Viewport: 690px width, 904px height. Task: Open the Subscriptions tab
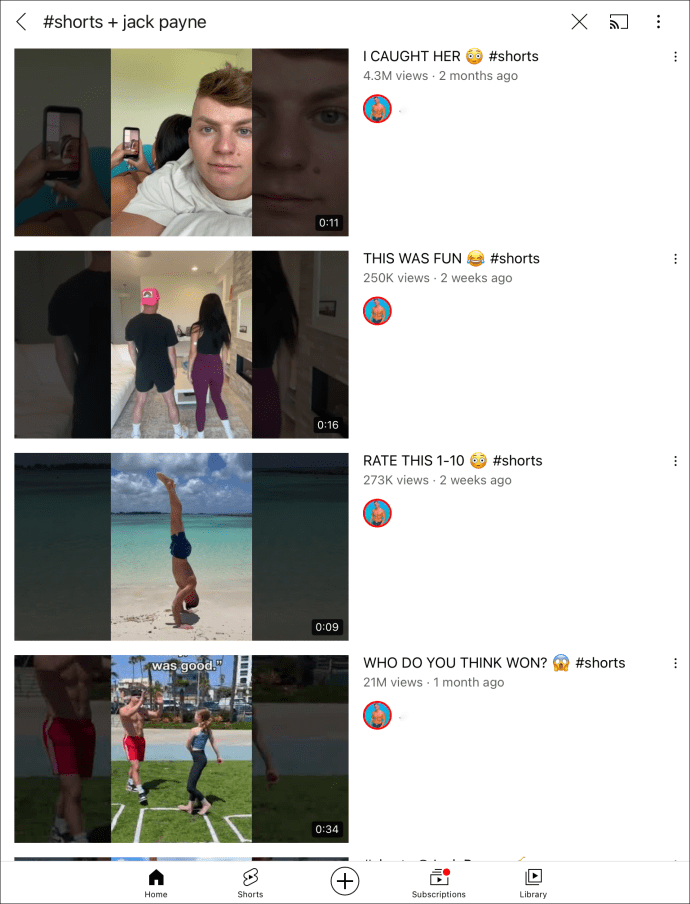[438, 882]
